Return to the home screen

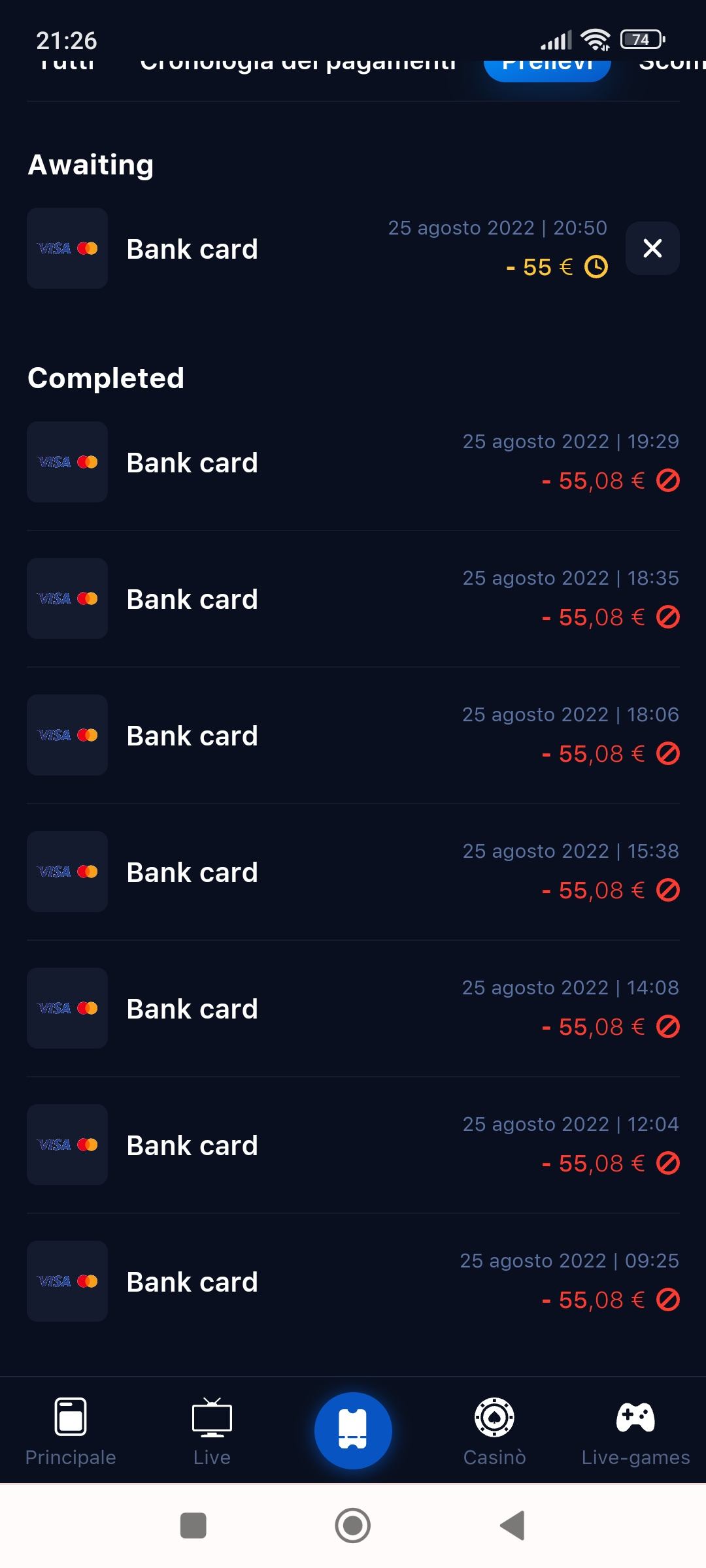353,1526
